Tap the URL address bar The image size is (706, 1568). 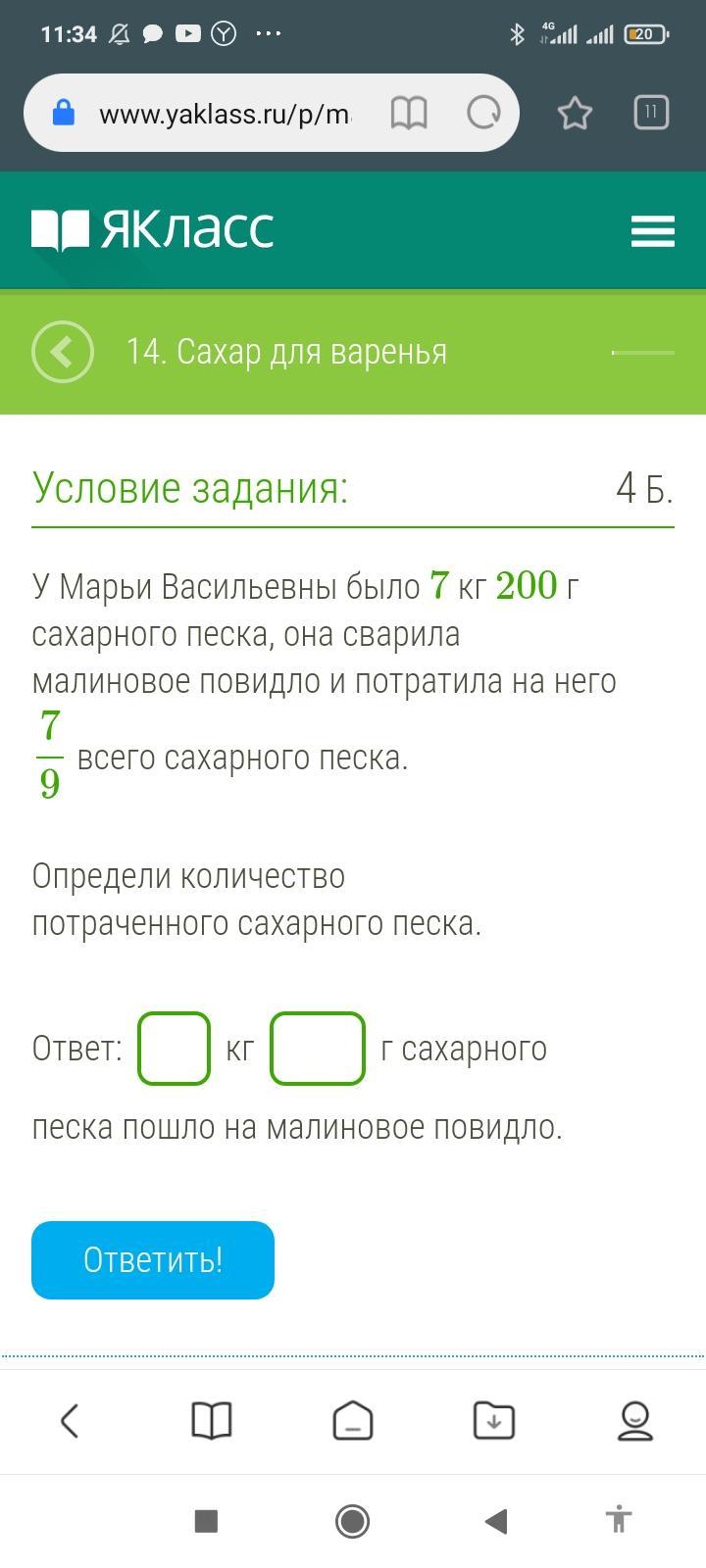coord(224,114)
